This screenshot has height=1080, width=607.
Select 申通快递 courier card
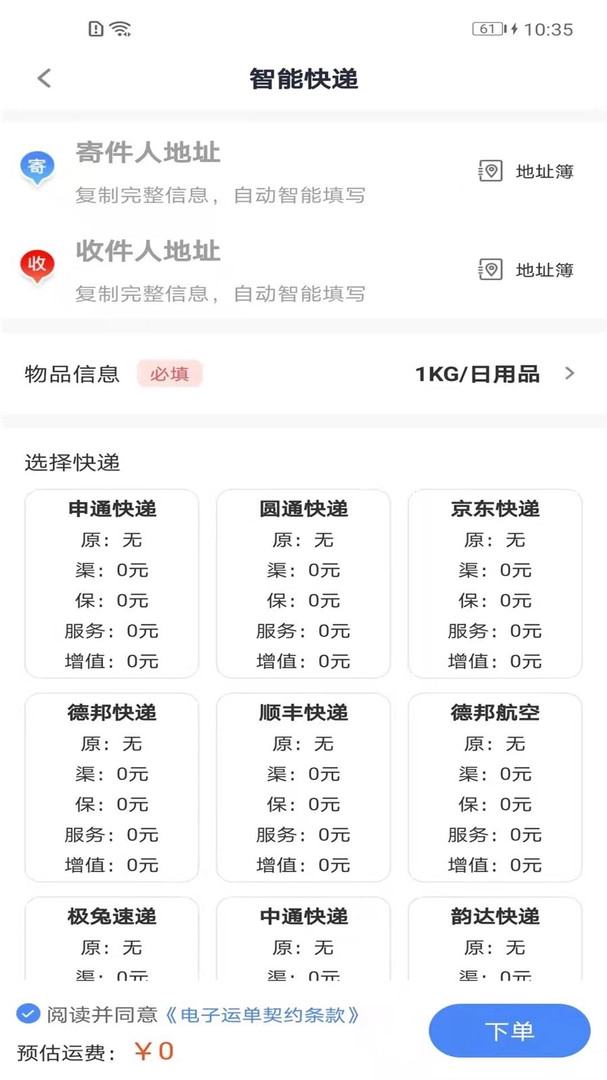point(112,583)
